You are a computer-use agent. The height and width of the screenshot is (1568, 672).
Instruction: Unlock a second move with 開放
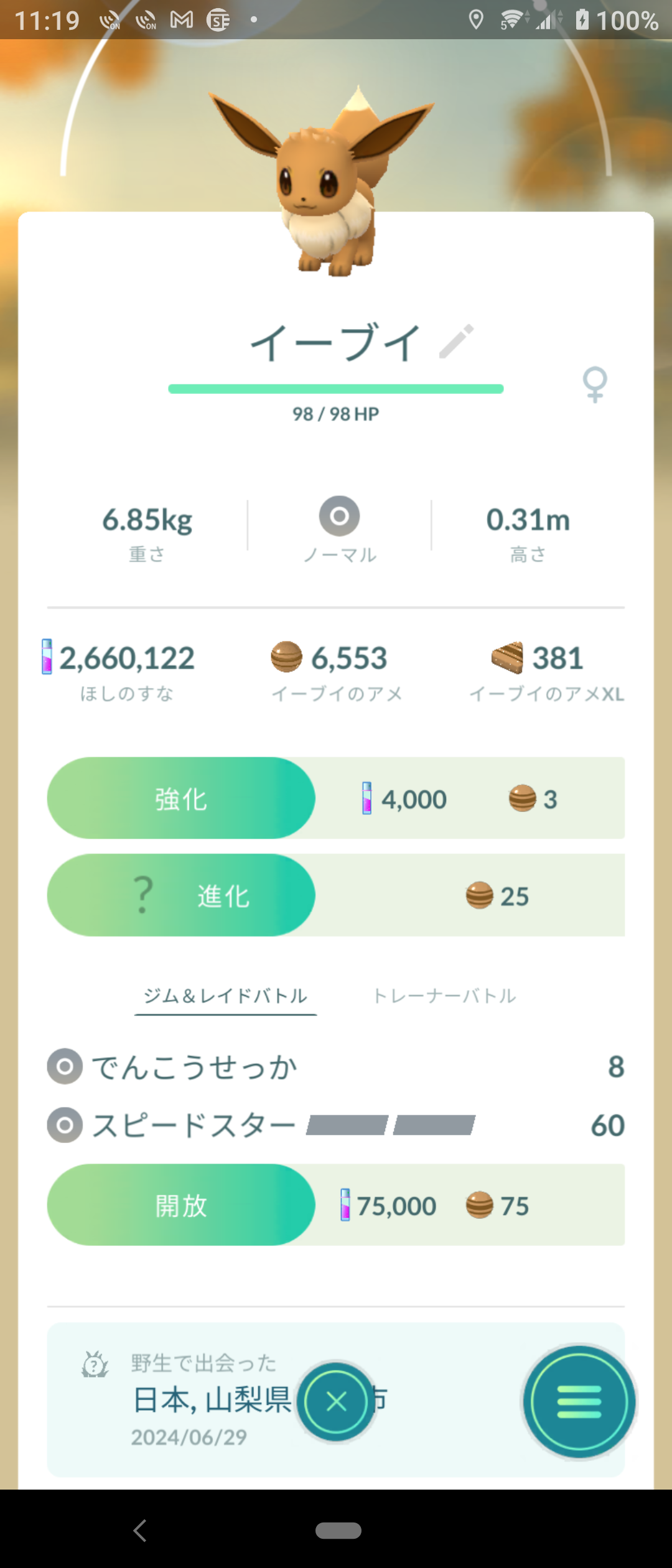coord(181,1205)
